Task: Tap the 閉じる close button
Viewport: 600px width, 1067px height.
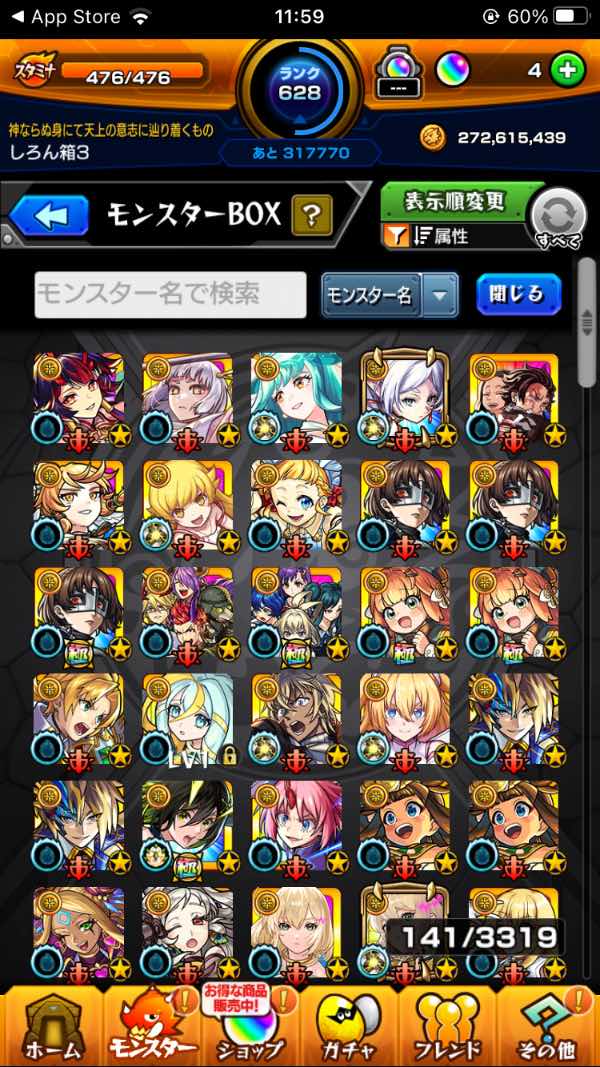Action: pos(518,293)
